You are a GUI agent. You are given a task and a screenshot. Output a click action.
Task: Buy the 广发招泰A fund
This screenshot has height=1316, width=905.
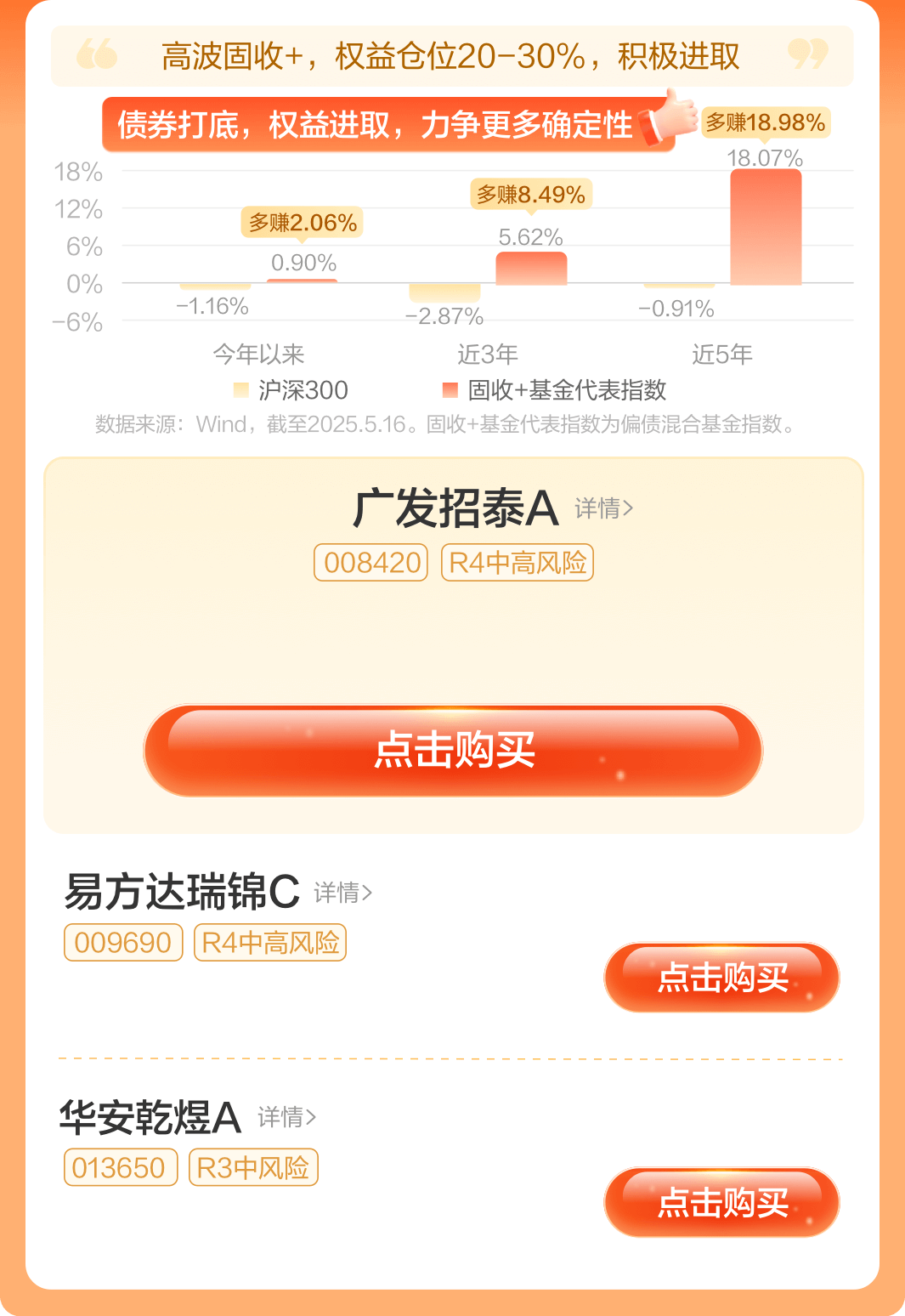(x=453, y=750)
